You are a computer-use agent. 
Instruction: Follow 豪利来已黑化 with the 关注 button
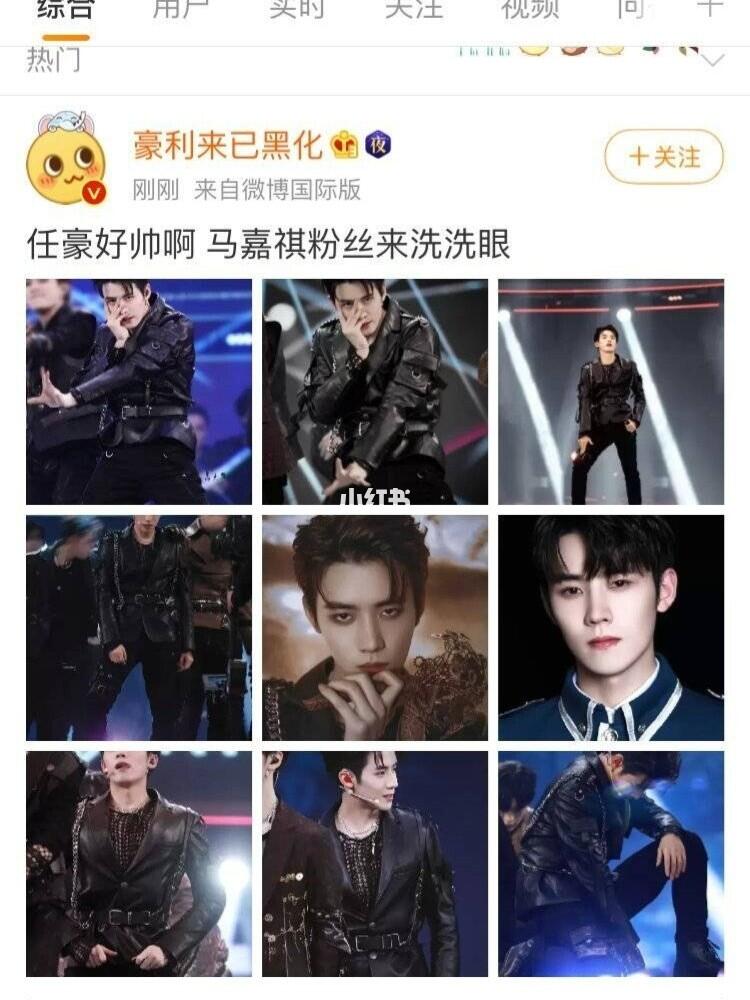click(663, 157)
